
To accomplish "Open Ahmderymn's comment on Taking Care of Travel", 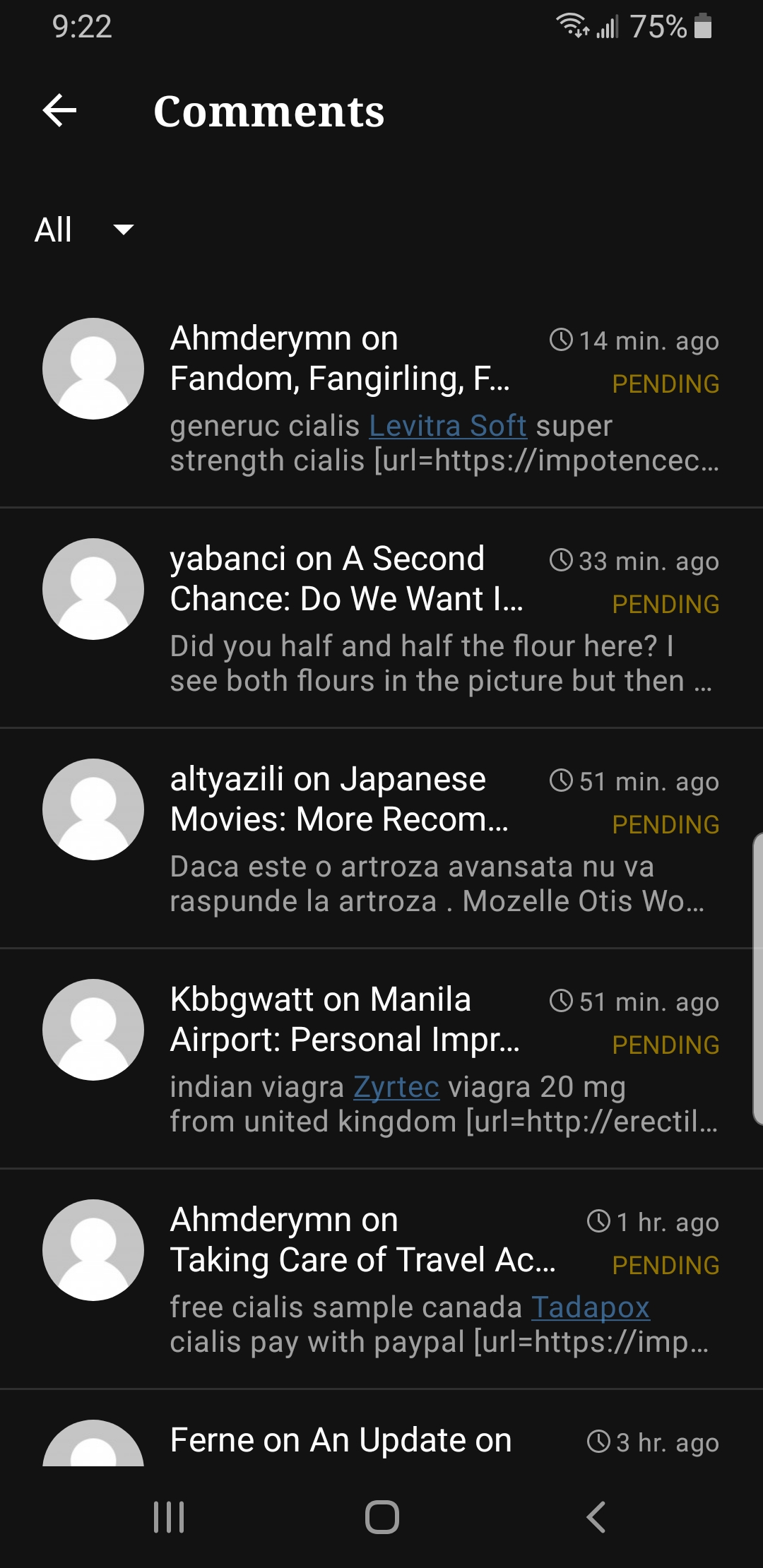I will pyautogui.click(x=381, y=1279).
